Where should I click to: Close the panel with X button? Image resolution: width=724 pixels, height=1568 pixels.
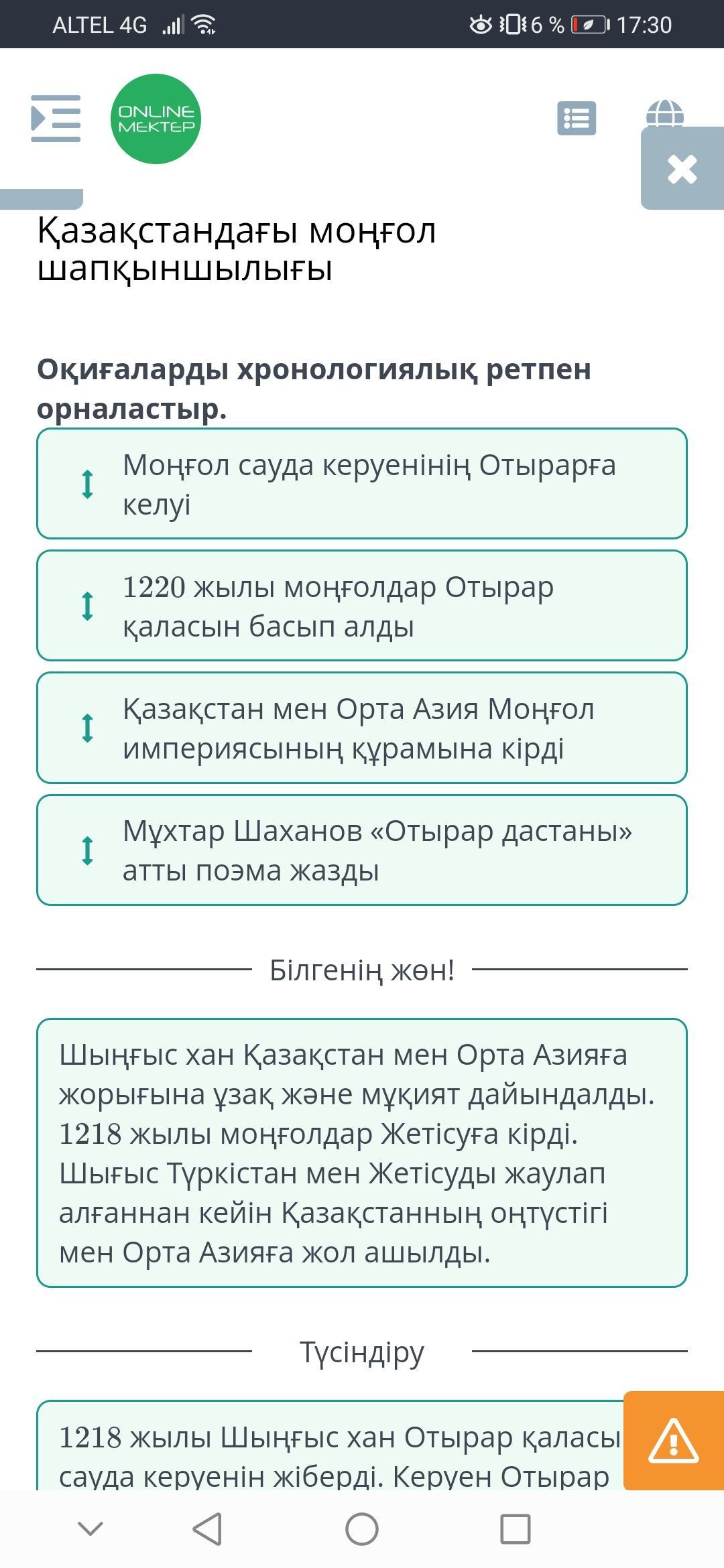click(682, 169)
